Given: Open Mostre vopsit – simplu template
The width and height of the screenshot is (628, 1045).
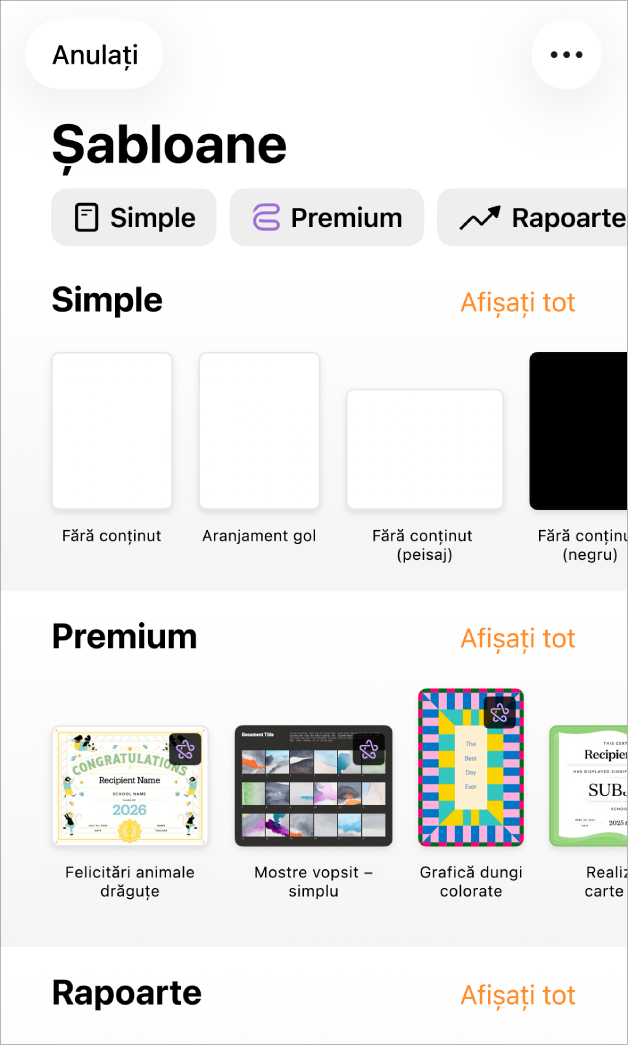Looking at the screenshot, I should tap(313, 786).
